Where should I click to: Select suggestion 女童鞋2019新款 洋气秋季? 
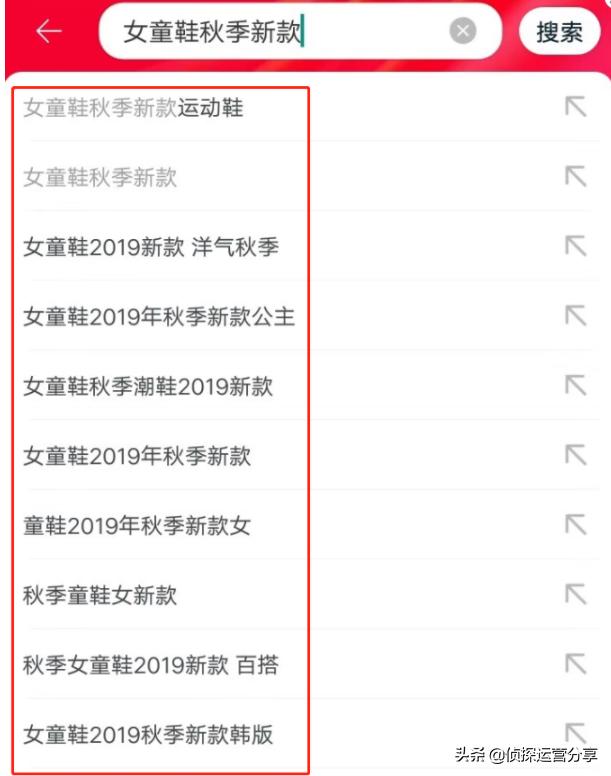click(151, 247)
